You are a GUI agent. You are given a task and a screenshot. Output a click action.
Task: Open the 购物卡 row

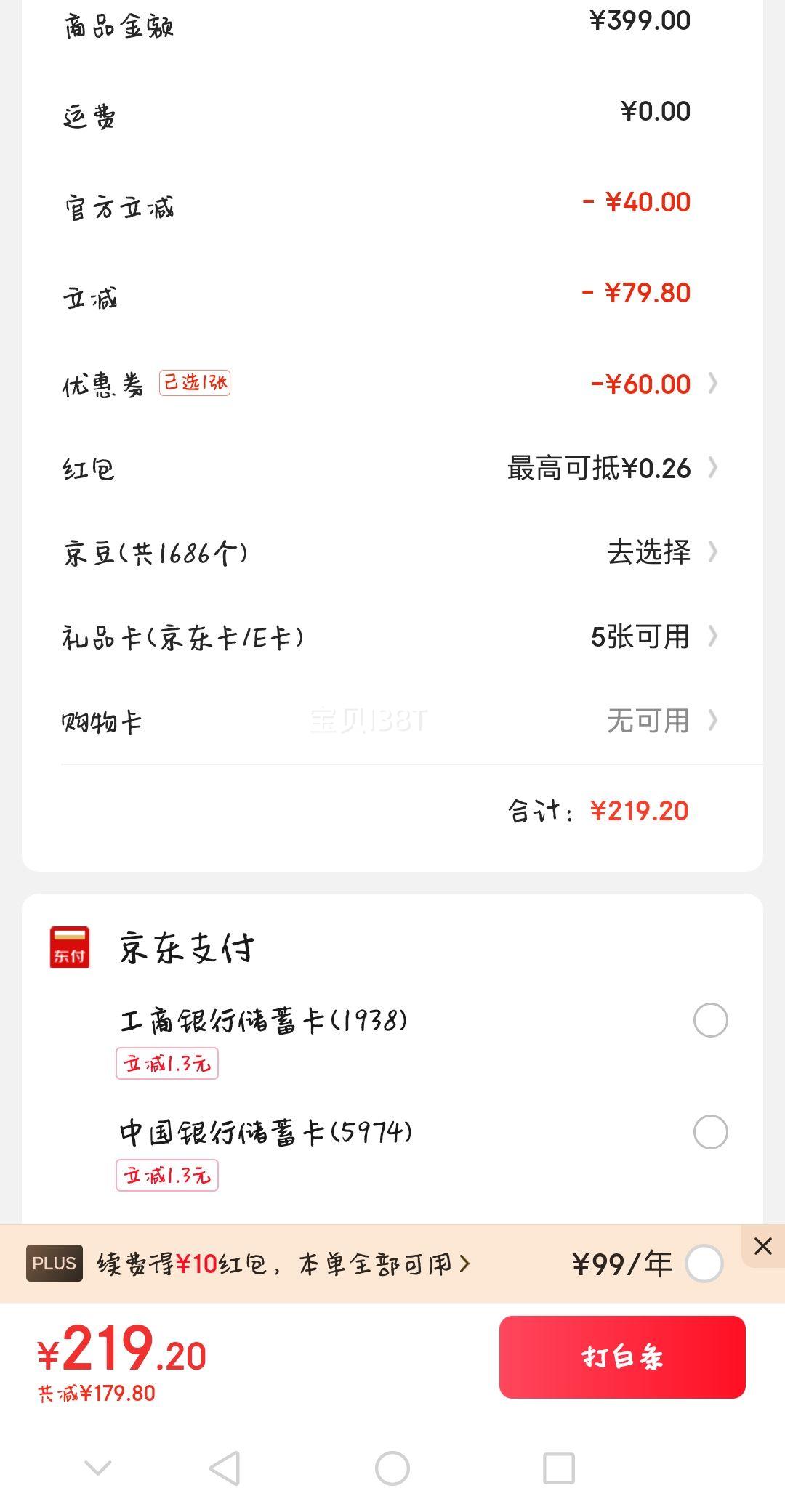pos(392,721)
